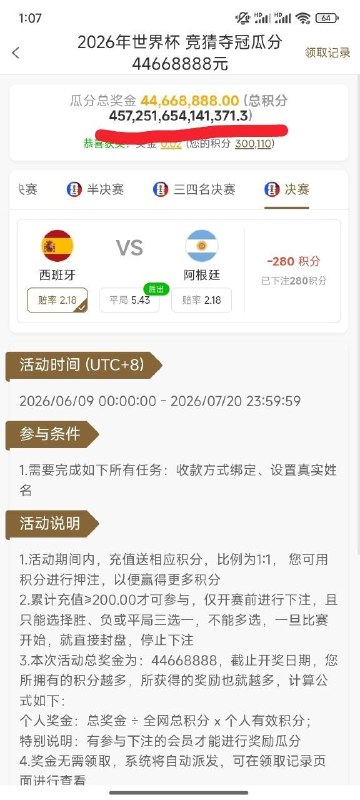This screenshot has height=800, width=360.
Task: Switch to the 三四名决赛 tab
Action: tap(194, 190)
